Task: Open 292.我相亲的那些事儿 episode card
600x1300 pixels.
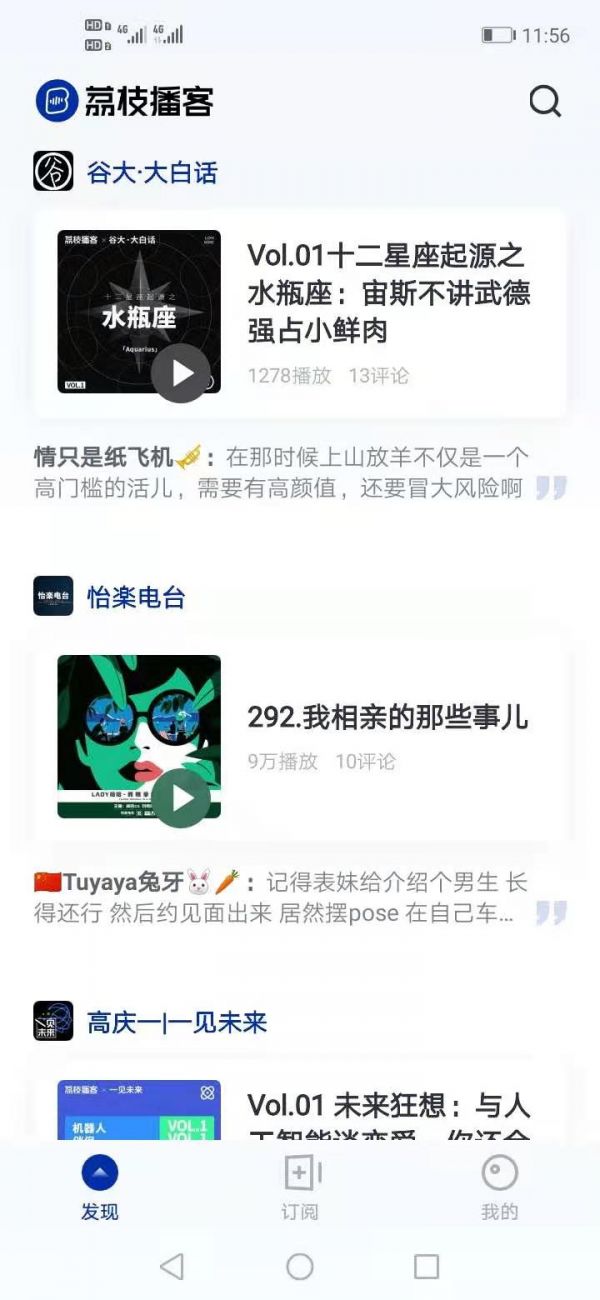Action: (x=387, y=717)
